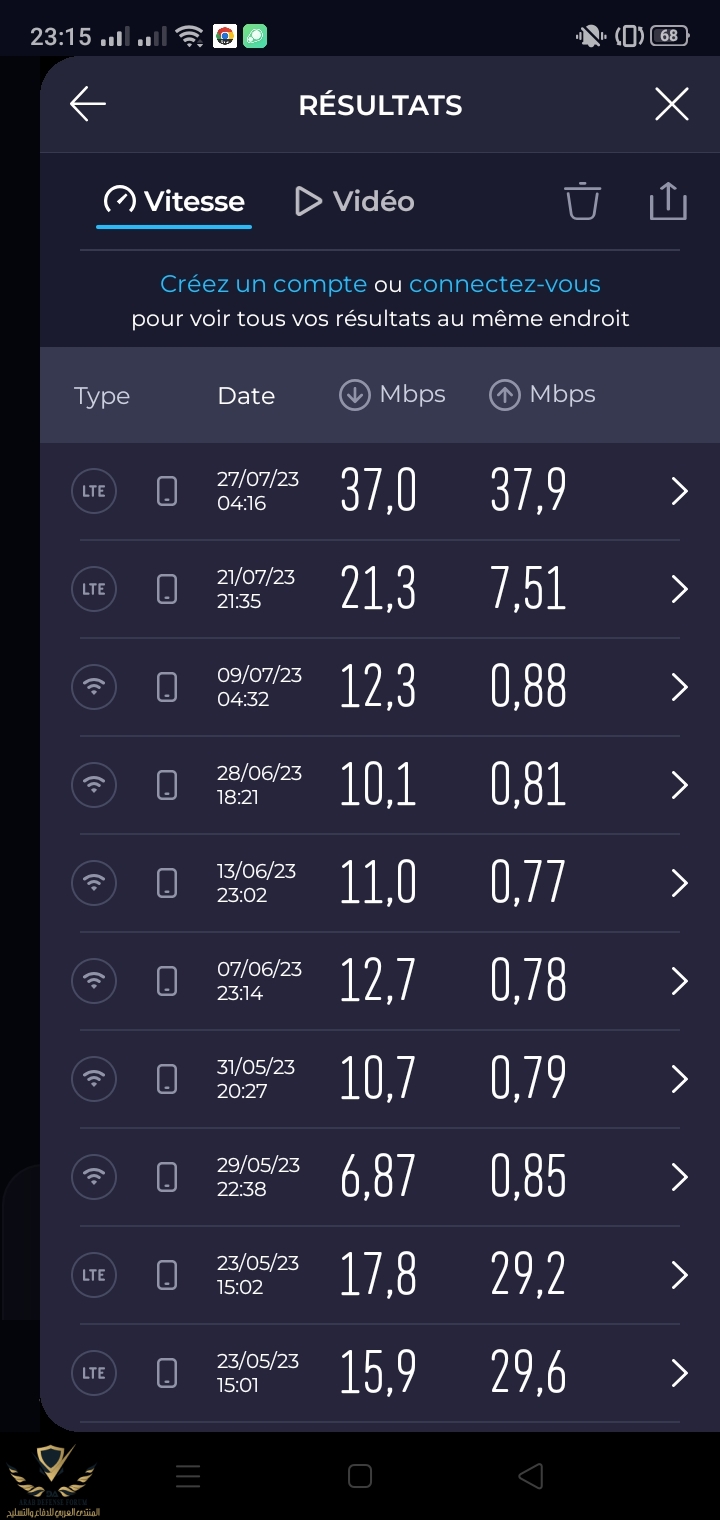This screenshot has height=1520, width=720.
Task: Open the 31/05/23 20:27 result
Action: point(380,1079)
